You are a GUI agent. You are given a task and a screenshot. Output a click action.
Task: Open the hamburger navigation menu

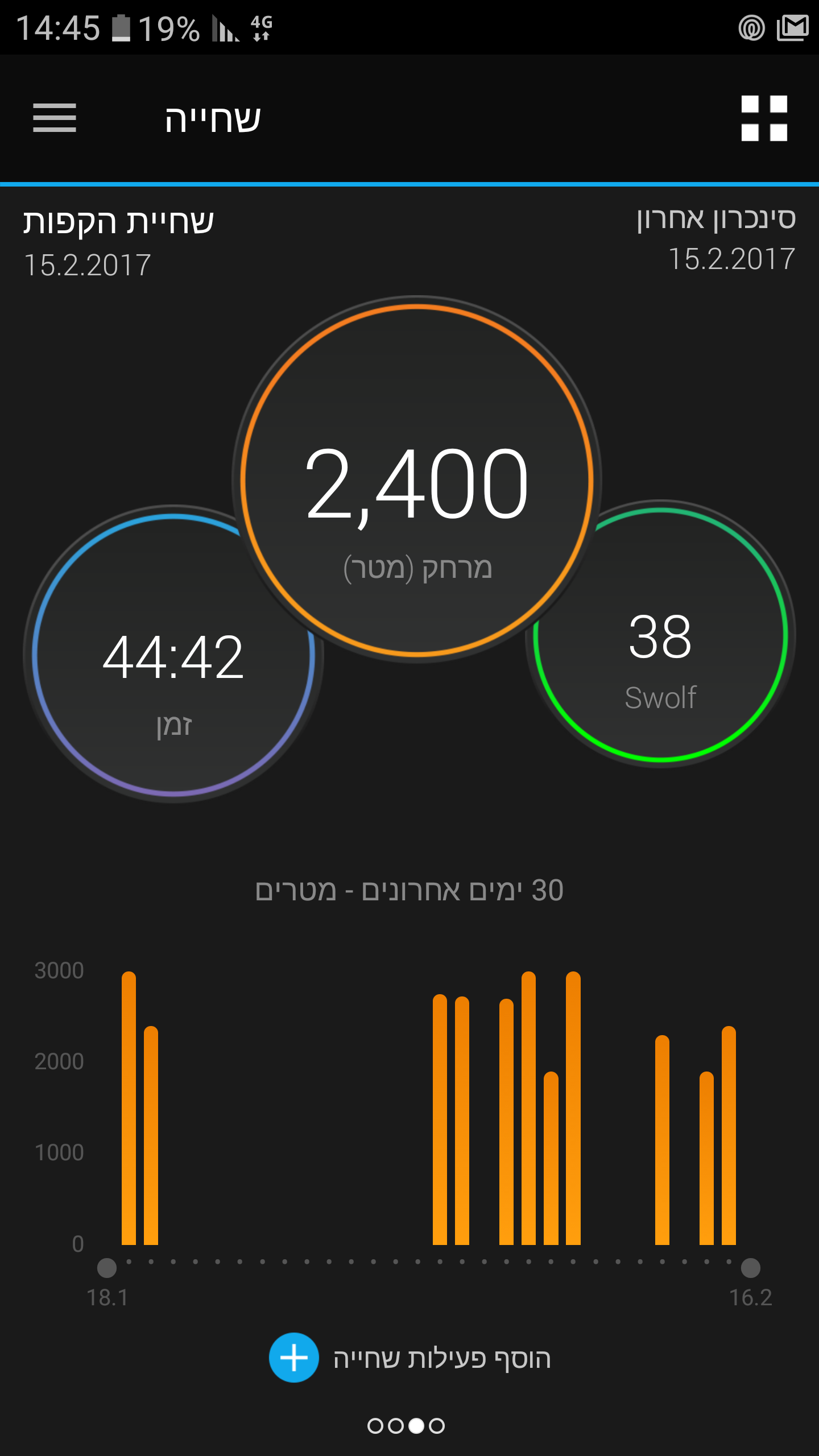[x=55, y=118]
